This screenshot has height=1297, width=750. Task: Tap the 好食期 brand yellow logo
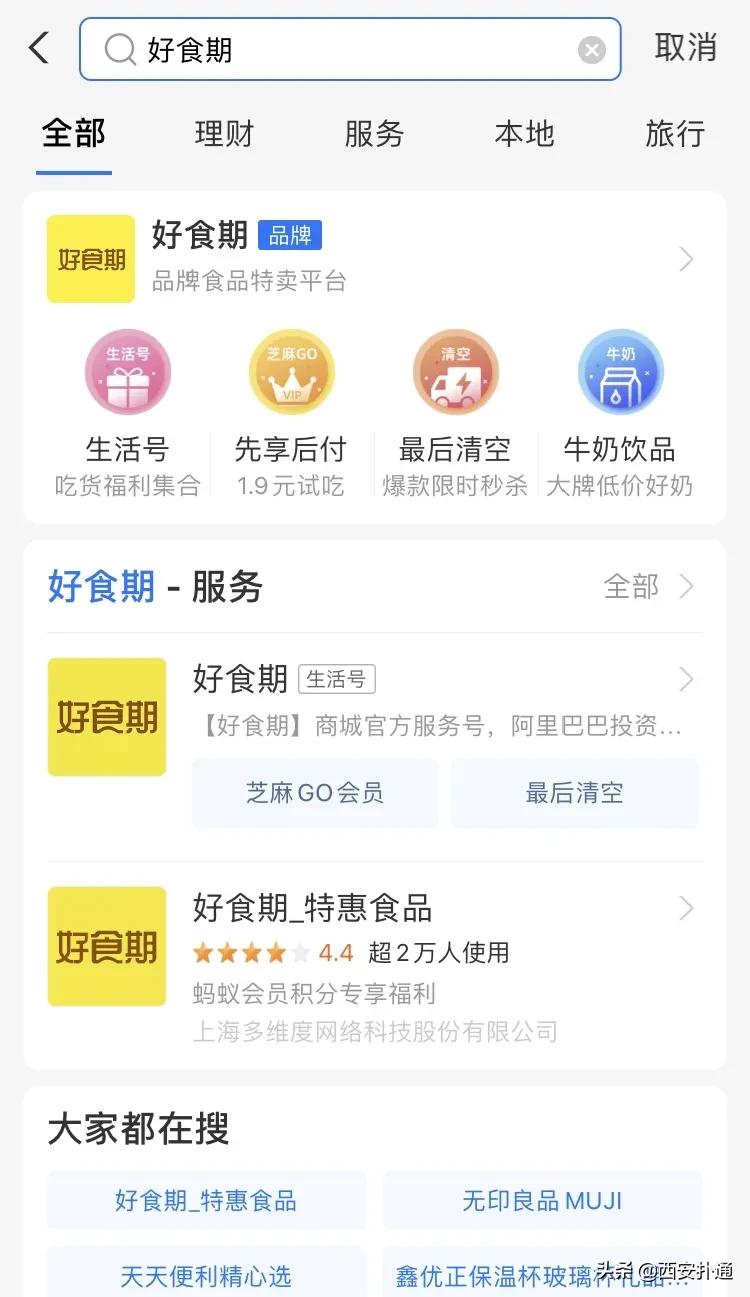tap(90, 258)
